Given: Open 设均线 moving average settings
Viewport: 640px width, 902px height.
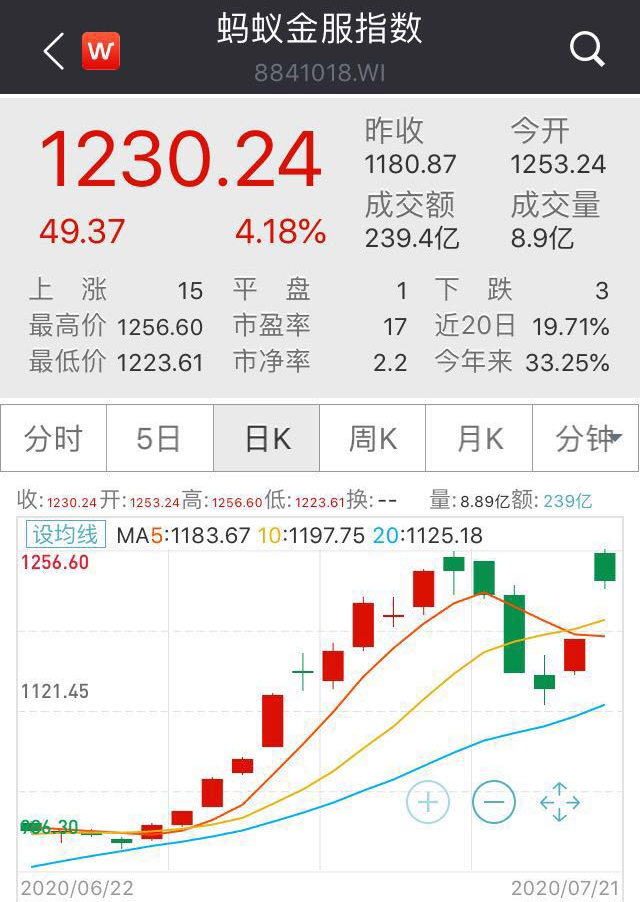Looking at the screenshot, I should click(x=64, y=534).
